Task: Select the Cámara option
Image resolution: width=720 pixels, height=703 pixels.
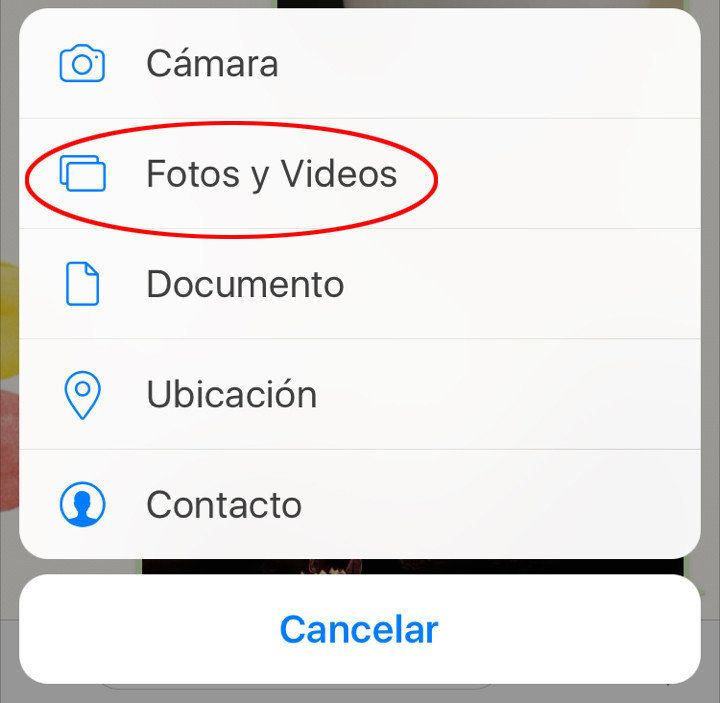Action: point(212,64)
